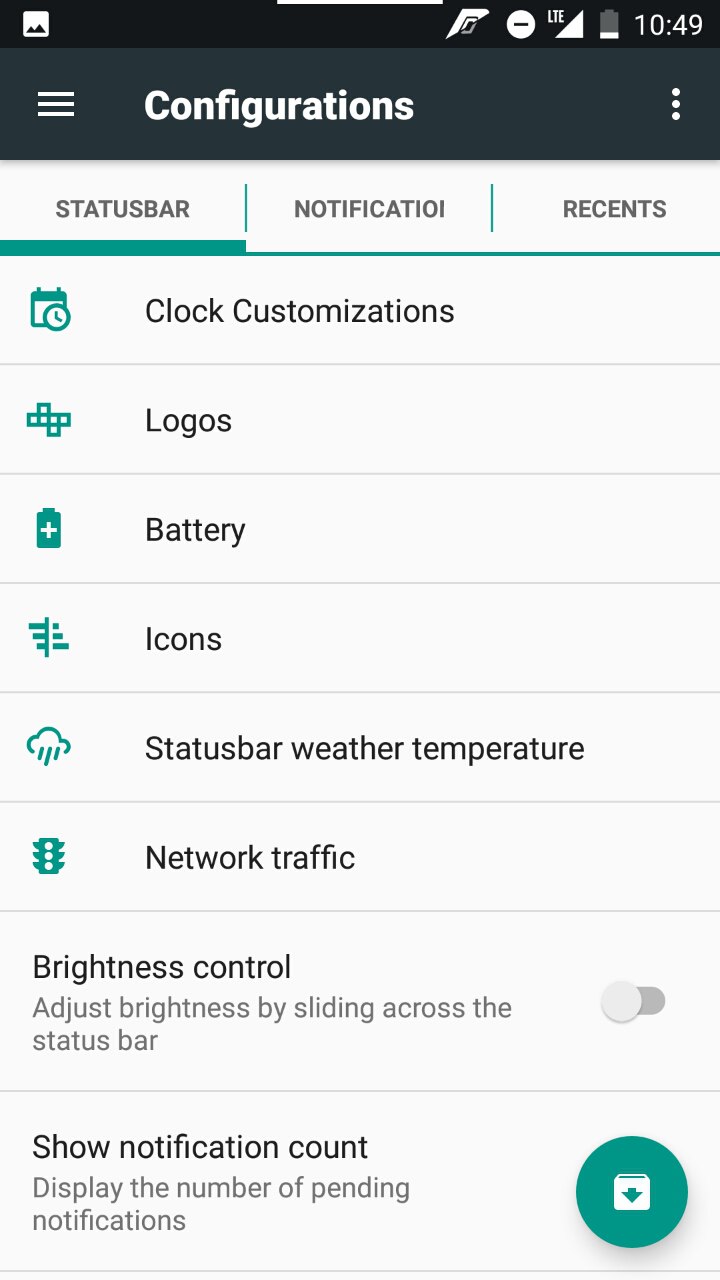This screenshot has height=1280, width=720.
Task: Open Battery settings
Action: [360, 529]
